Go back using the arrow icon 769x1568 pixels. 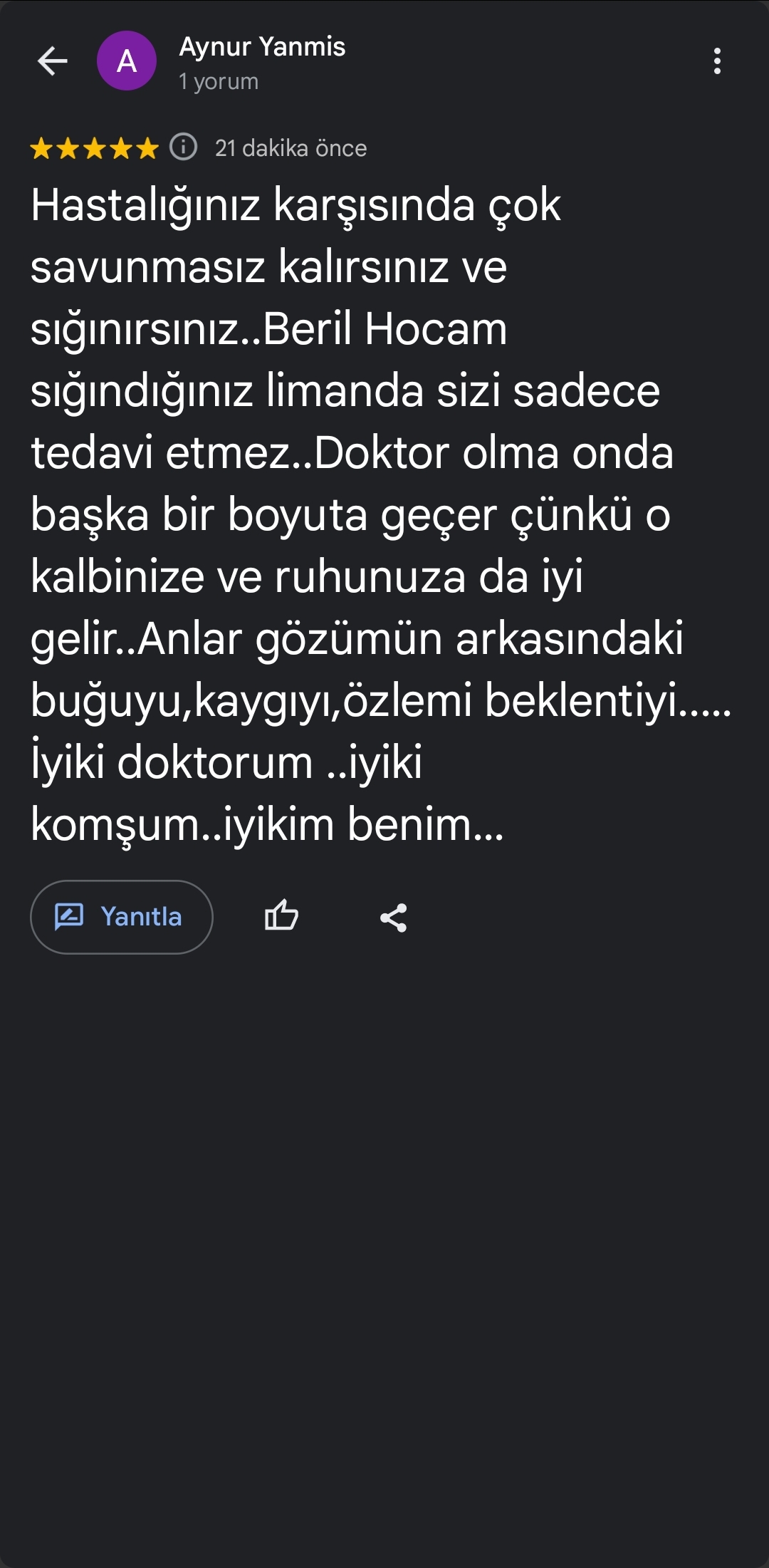53,61
